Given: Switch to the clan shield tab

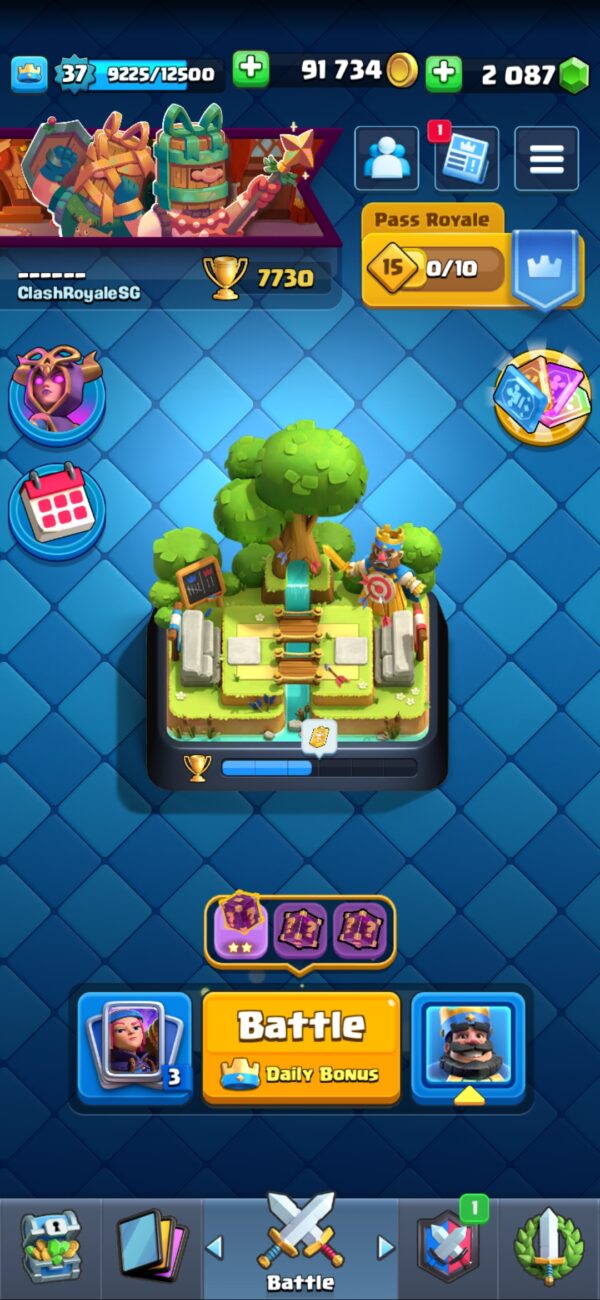Looking at the screenshot, I should pos(448,1248).
